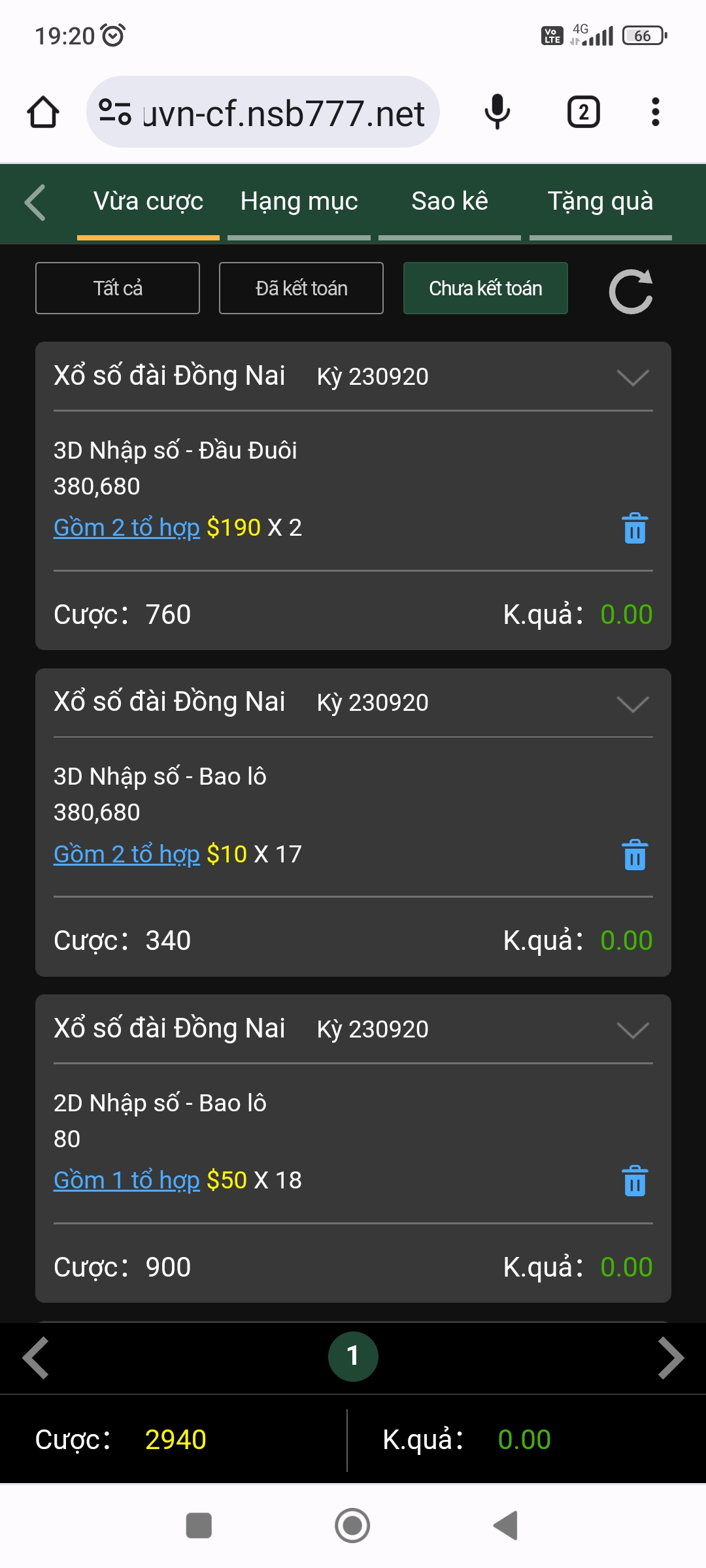
Task: Open the Gồm 1 tổ hợp link
Action: pyautogui.click(x=126, y=1180)
